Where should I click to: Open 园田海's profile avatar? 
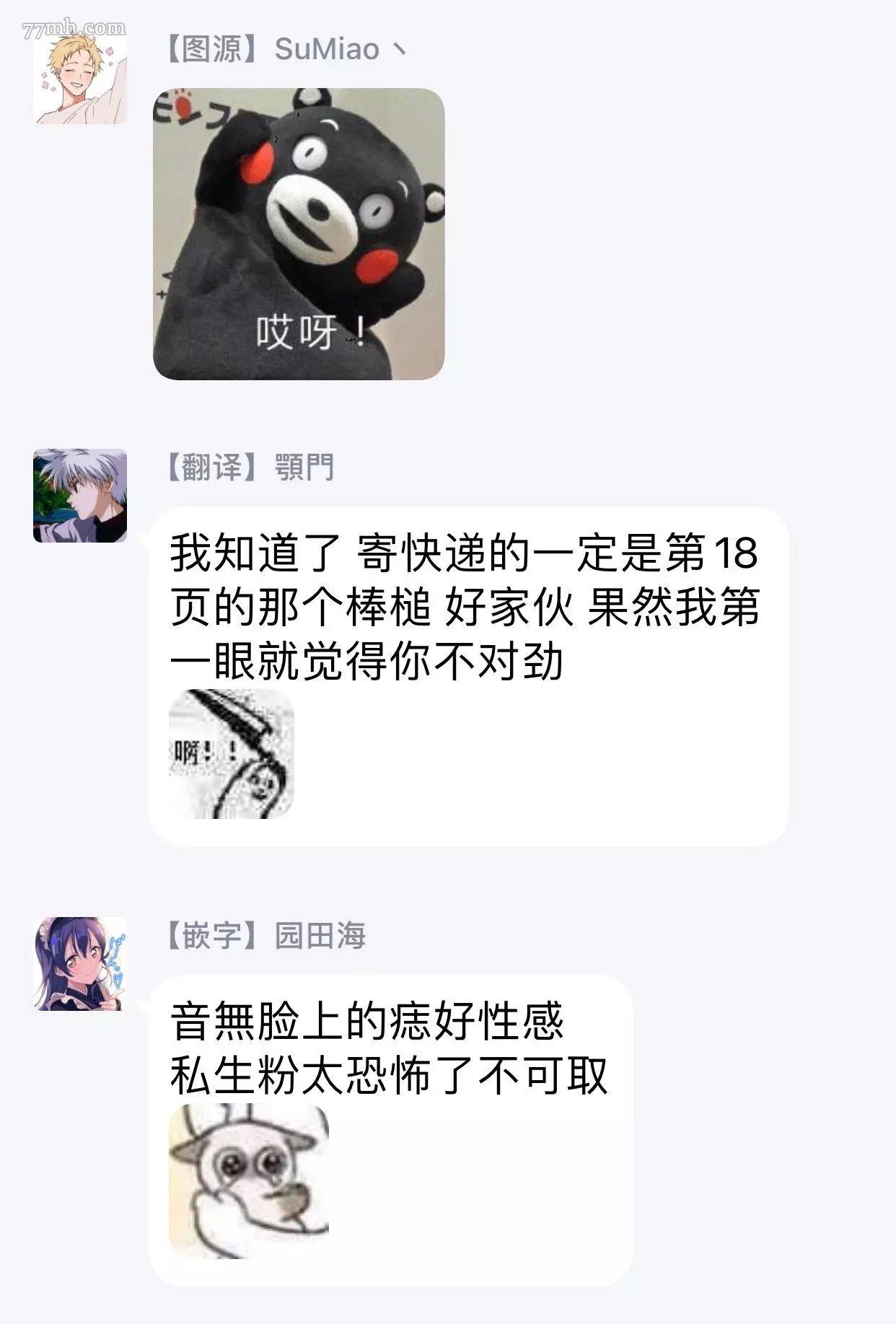80,964
